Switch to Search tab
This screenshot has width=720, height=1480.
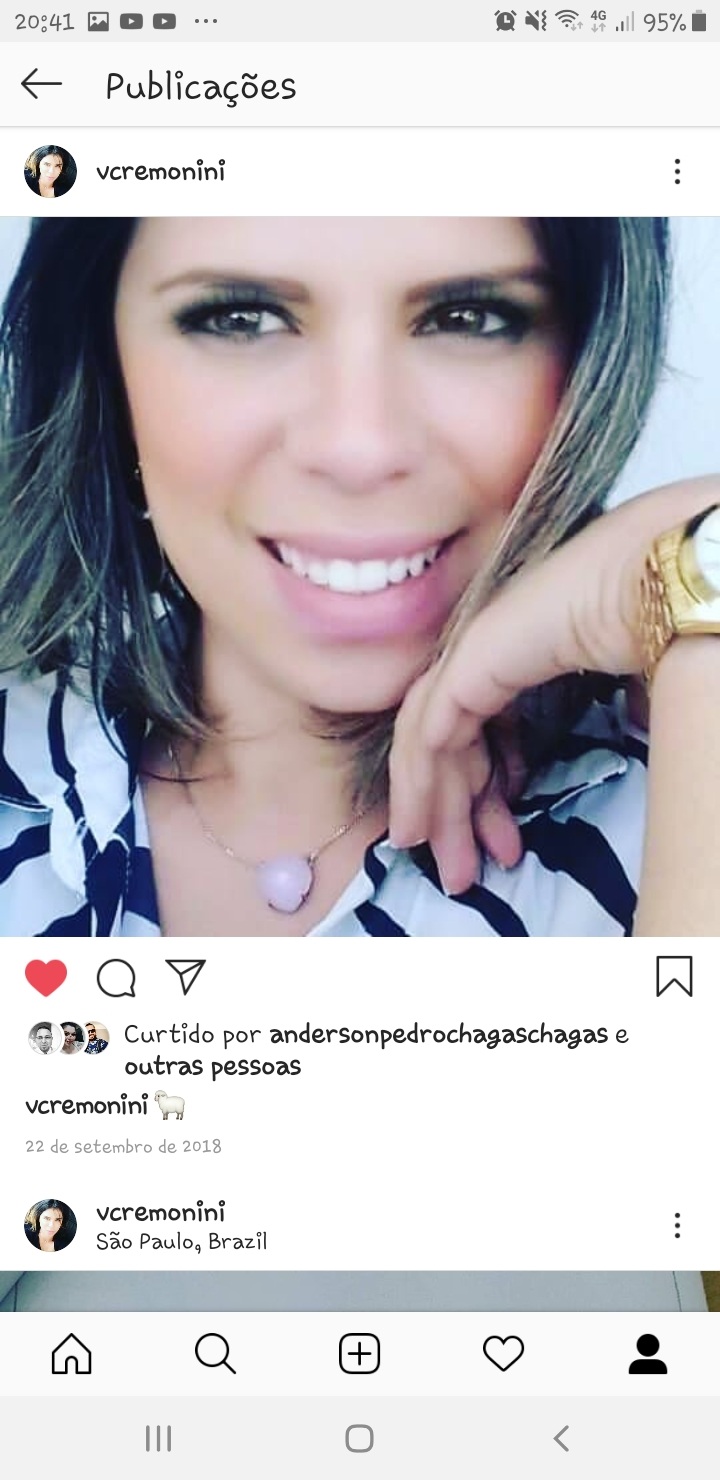(x=215, y=1354)
